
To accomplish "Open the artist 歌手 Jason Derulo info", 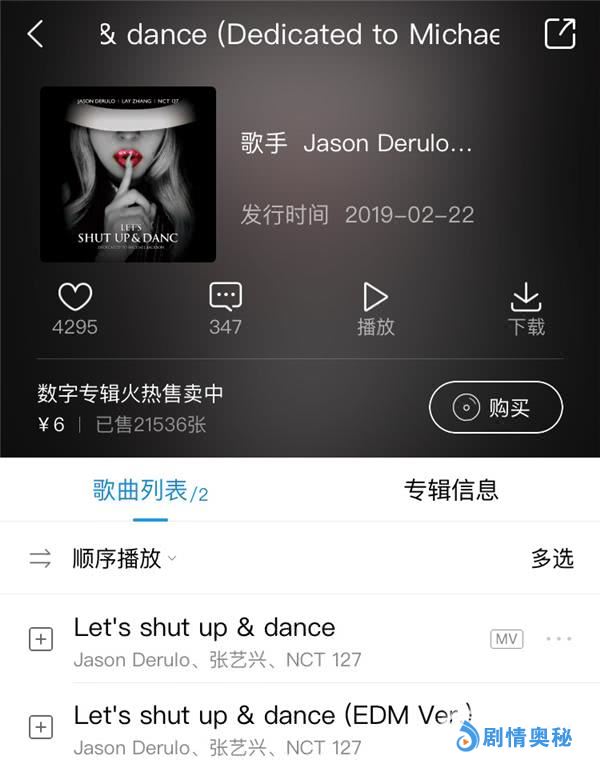I will click(x=356, y=143).
